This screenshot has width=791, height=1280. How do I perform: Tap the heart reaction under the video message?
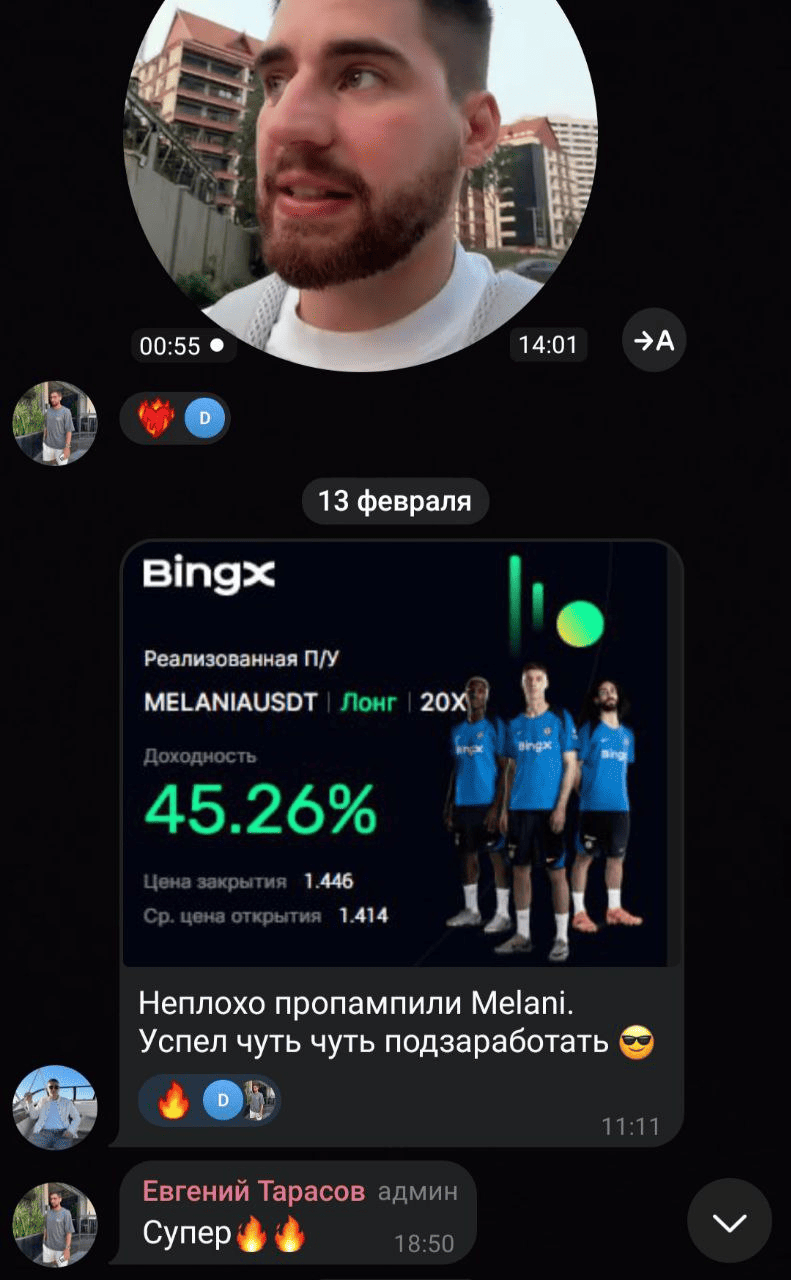pos(156,418)
